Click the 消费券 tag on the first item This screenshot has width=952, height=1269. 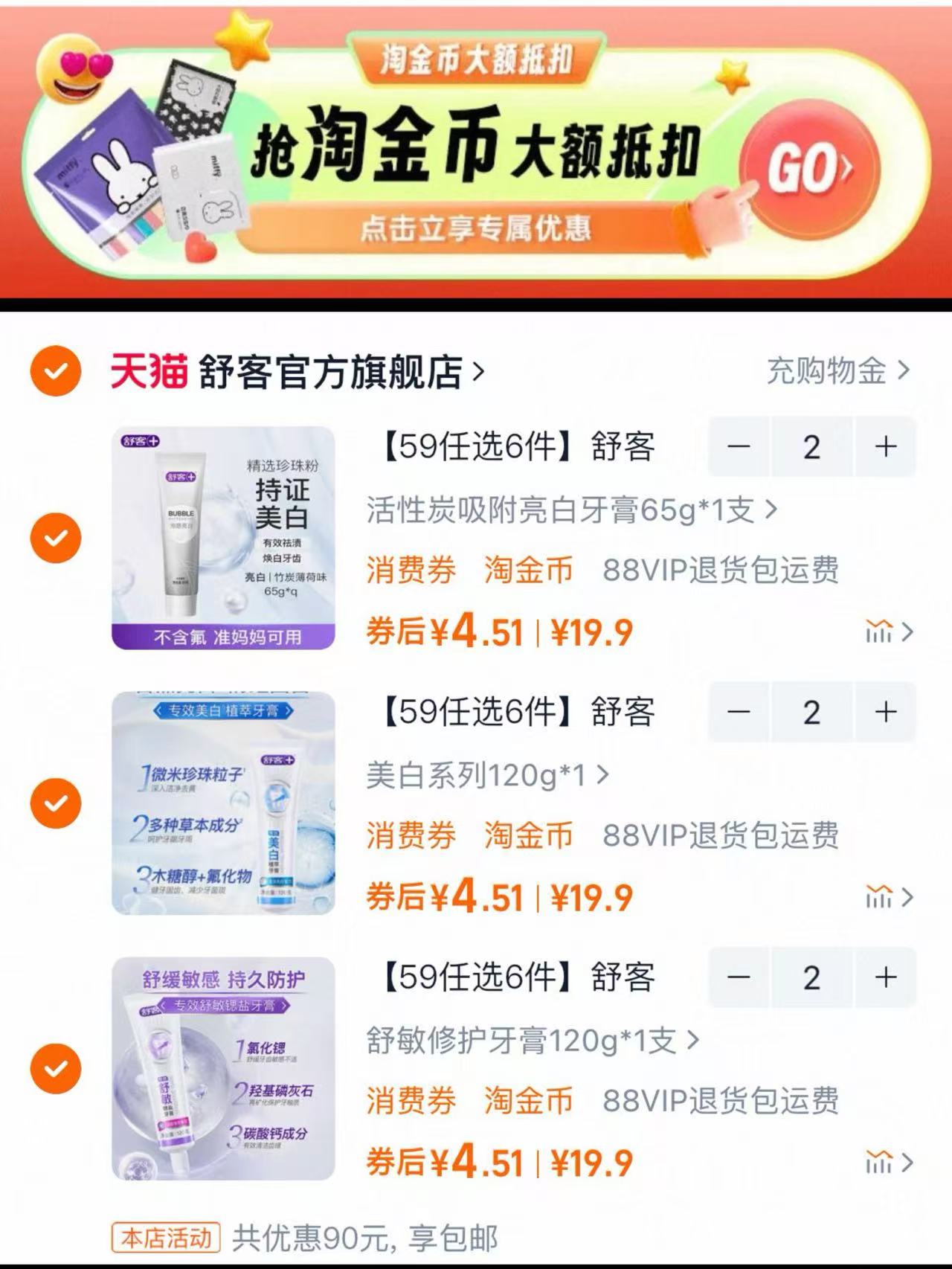(409, 571)
